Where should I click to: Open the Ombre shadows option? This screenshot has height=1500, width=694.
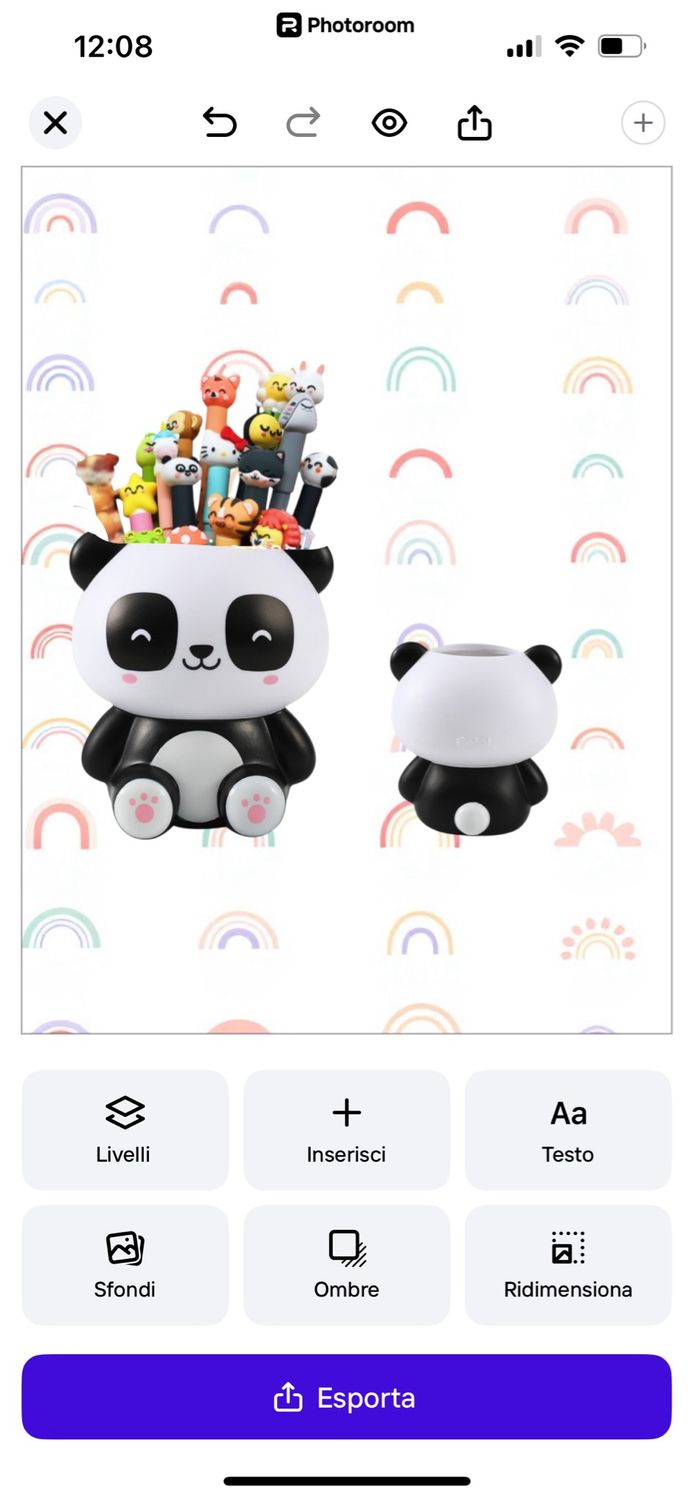[x=347, y=1265]
